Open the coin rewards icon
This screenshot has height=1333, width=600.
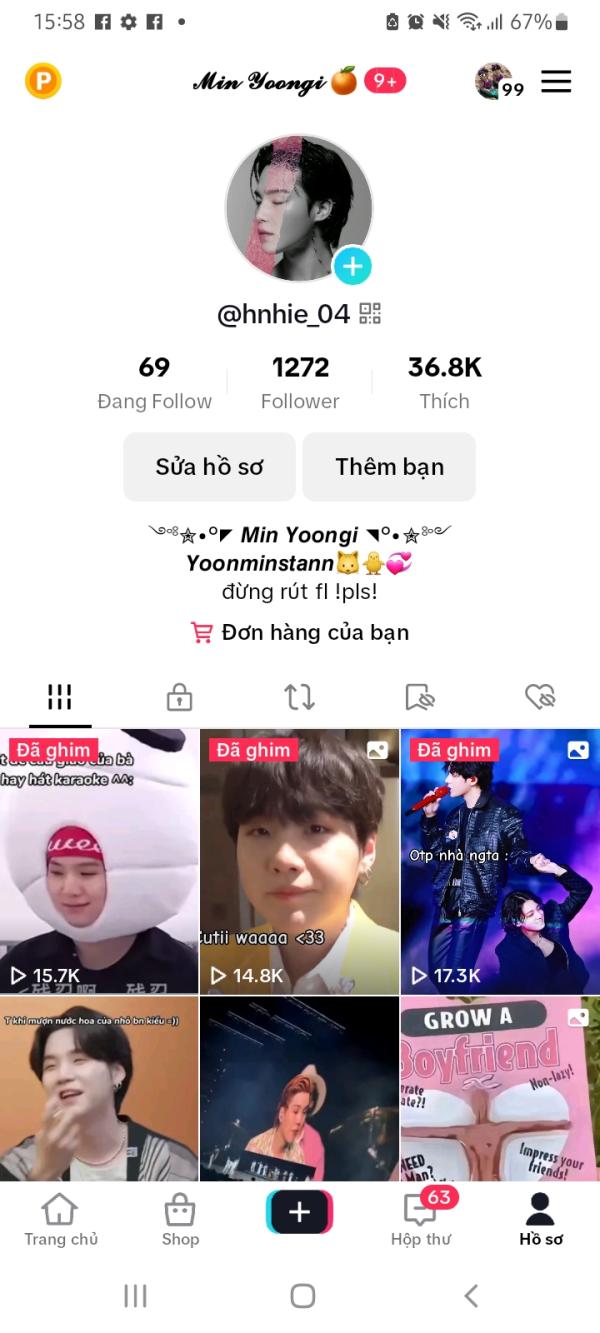43,81
